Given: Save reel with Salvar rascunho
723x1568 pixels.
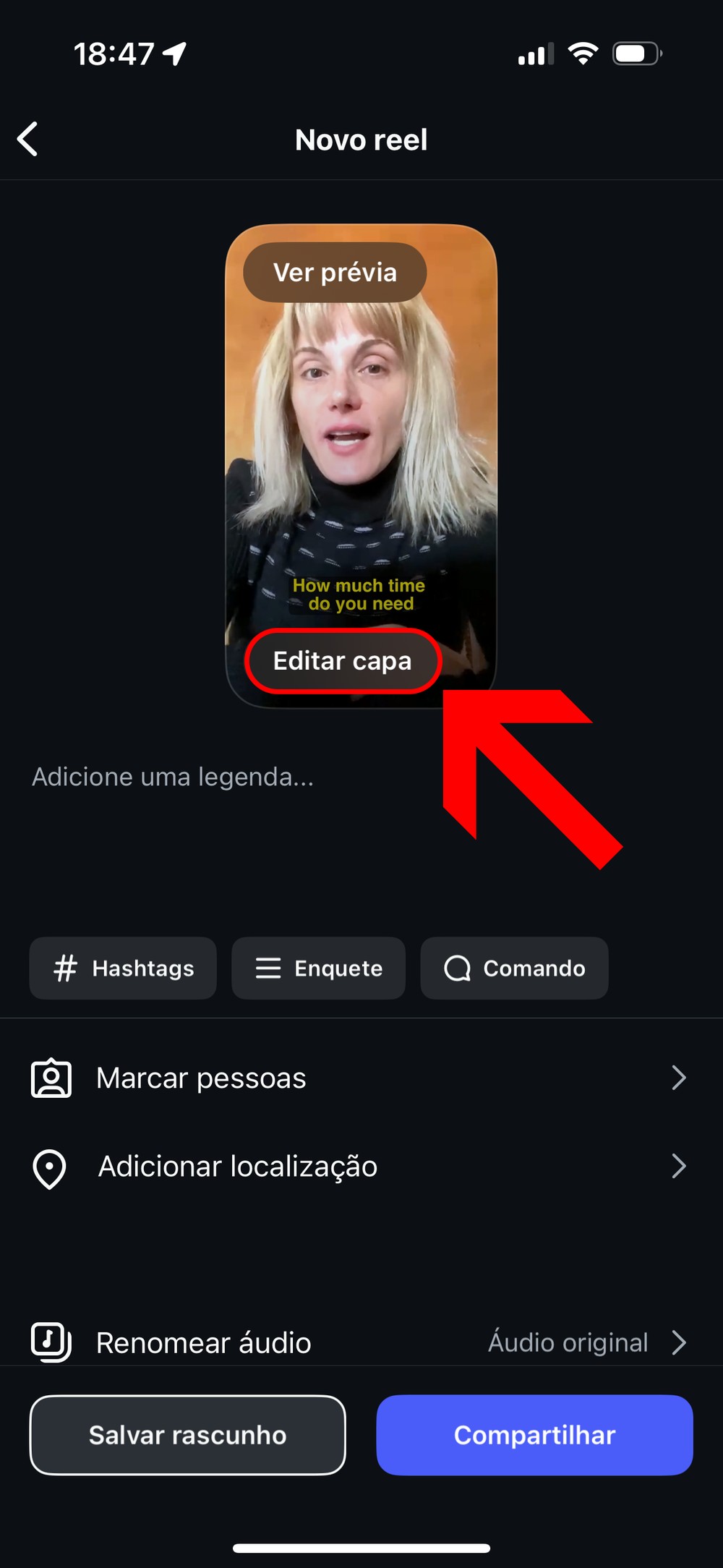Looking at the screenshot, I should click(188, 1435).
